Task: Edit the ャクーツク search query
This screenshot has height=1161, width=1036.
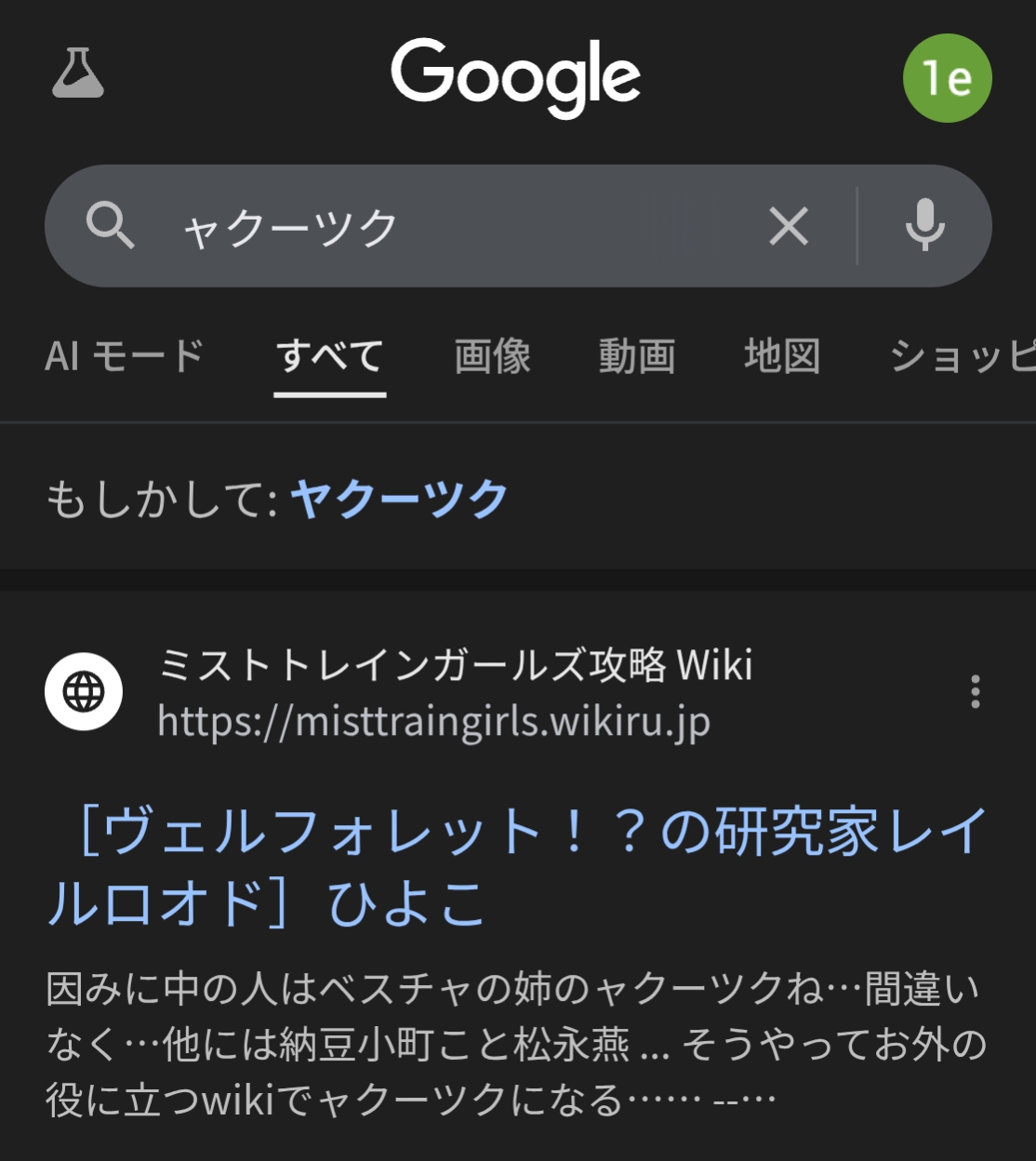Action: click(x=446, y=227)
